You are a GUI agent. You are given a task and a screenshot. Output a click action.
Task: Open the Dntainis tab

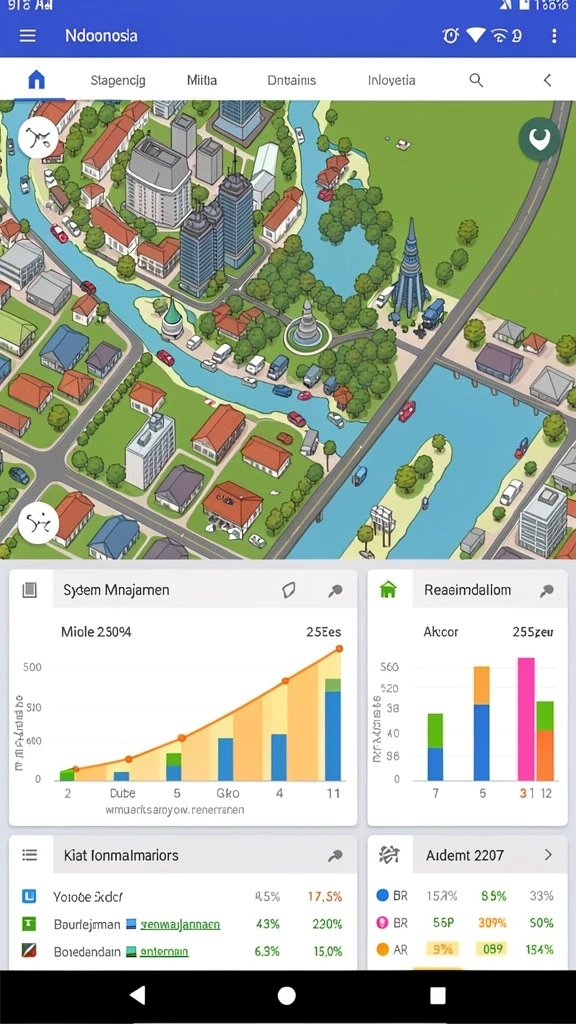(291, 81)
